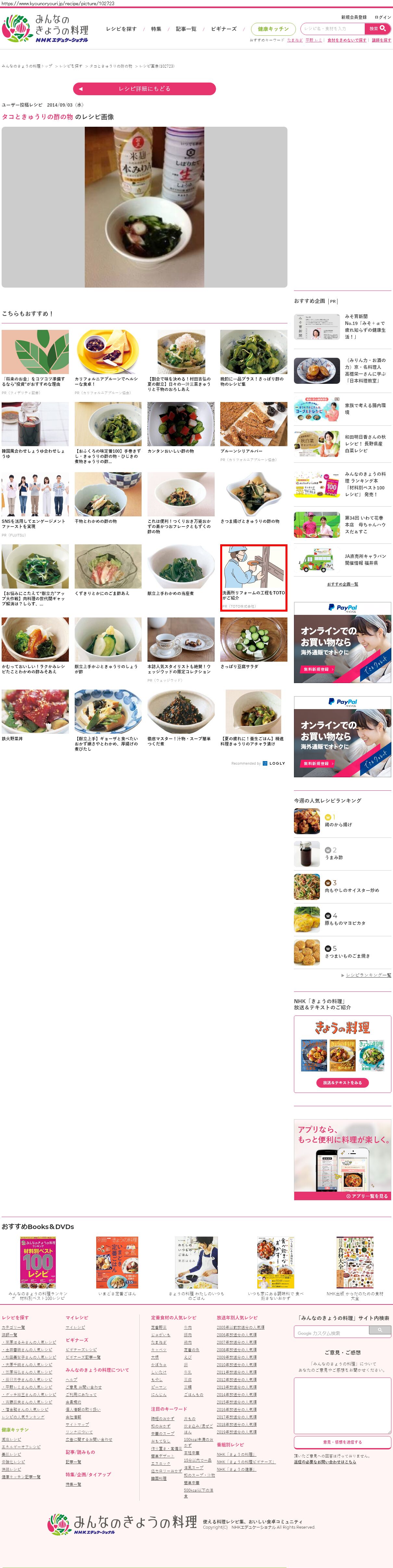
Task: Focus the recipe search input field
Action: click(333, 29)
